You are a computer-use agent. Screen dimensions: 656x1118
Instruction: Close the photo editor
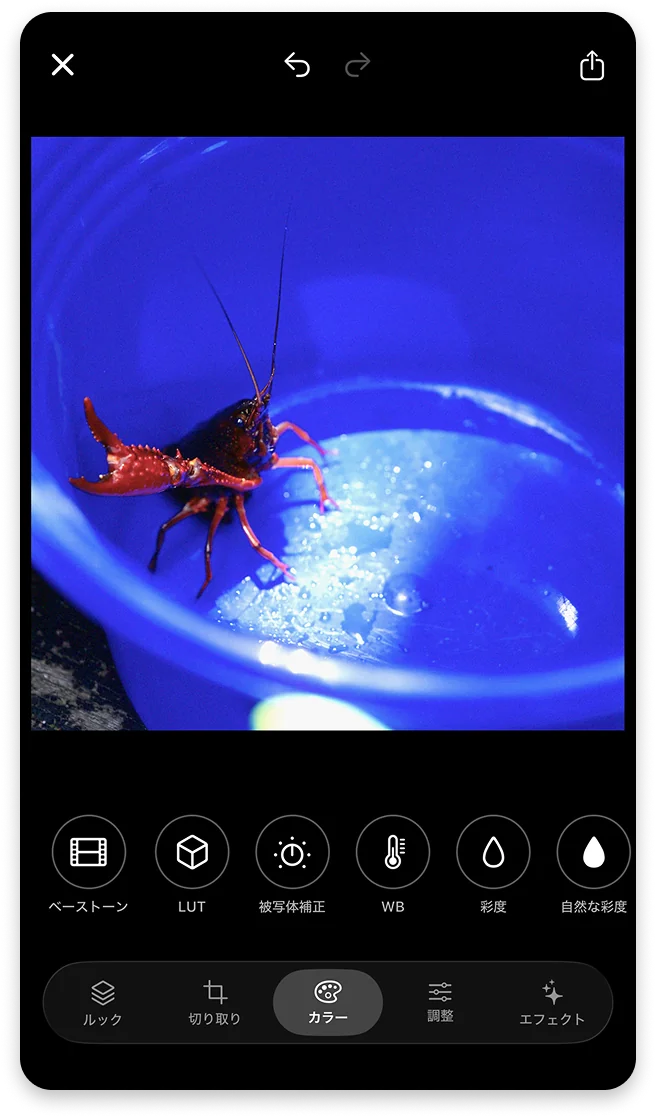[x=63, y=65]
